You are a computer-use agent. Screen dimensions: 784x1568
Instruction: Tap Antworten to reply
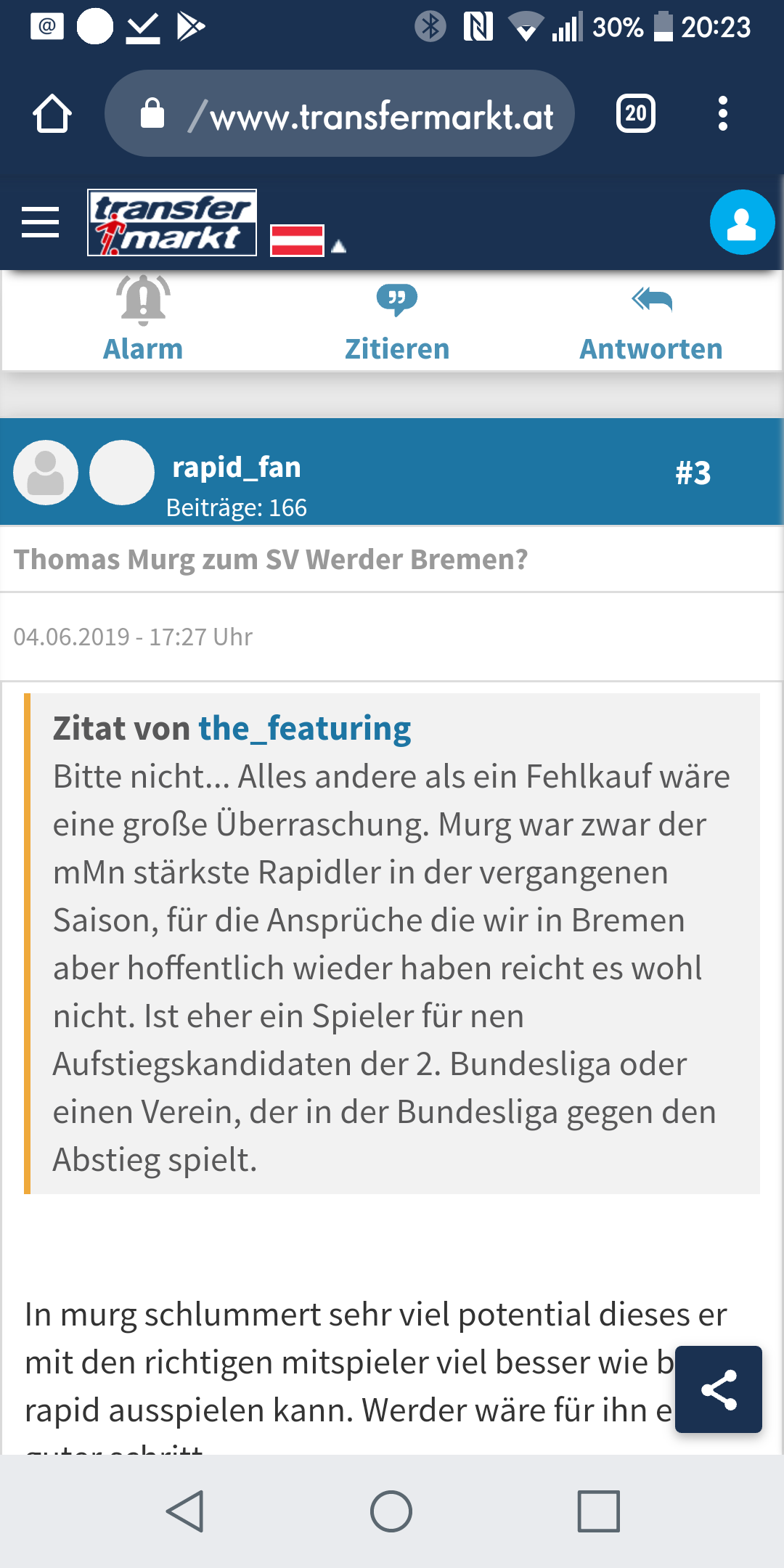(651, 319)
